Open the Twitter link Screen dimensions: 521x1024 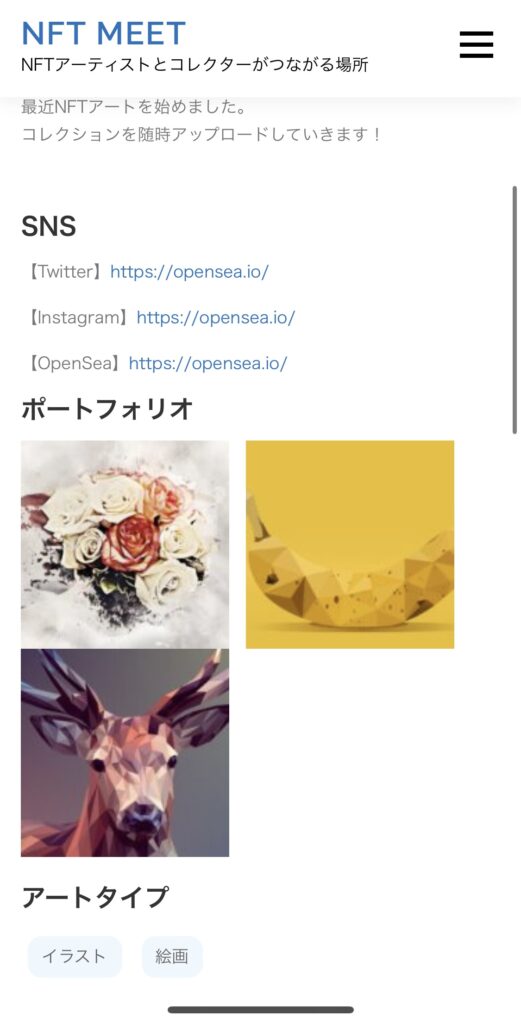189,272
